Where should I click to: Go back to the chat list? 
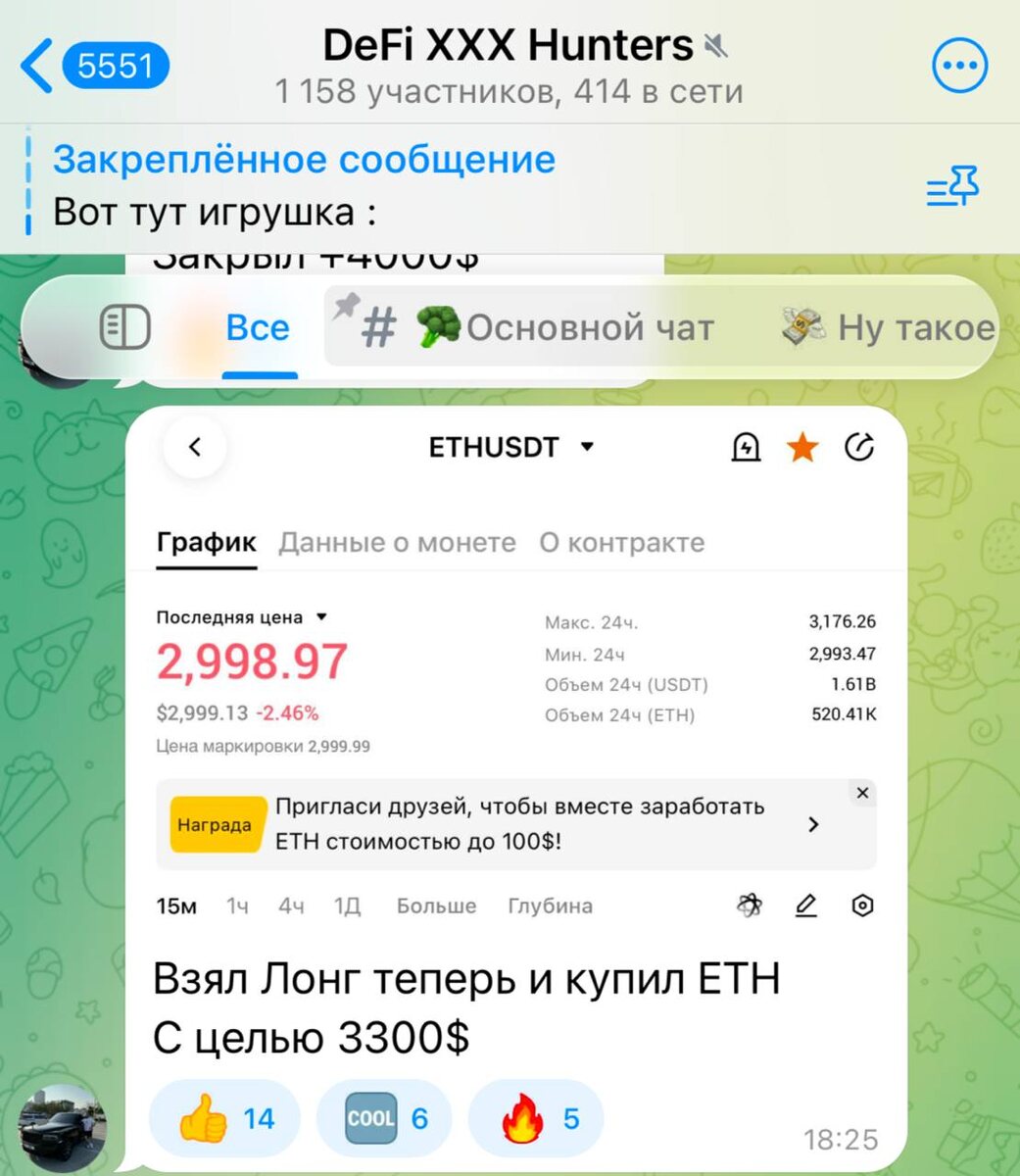[93, 67]
